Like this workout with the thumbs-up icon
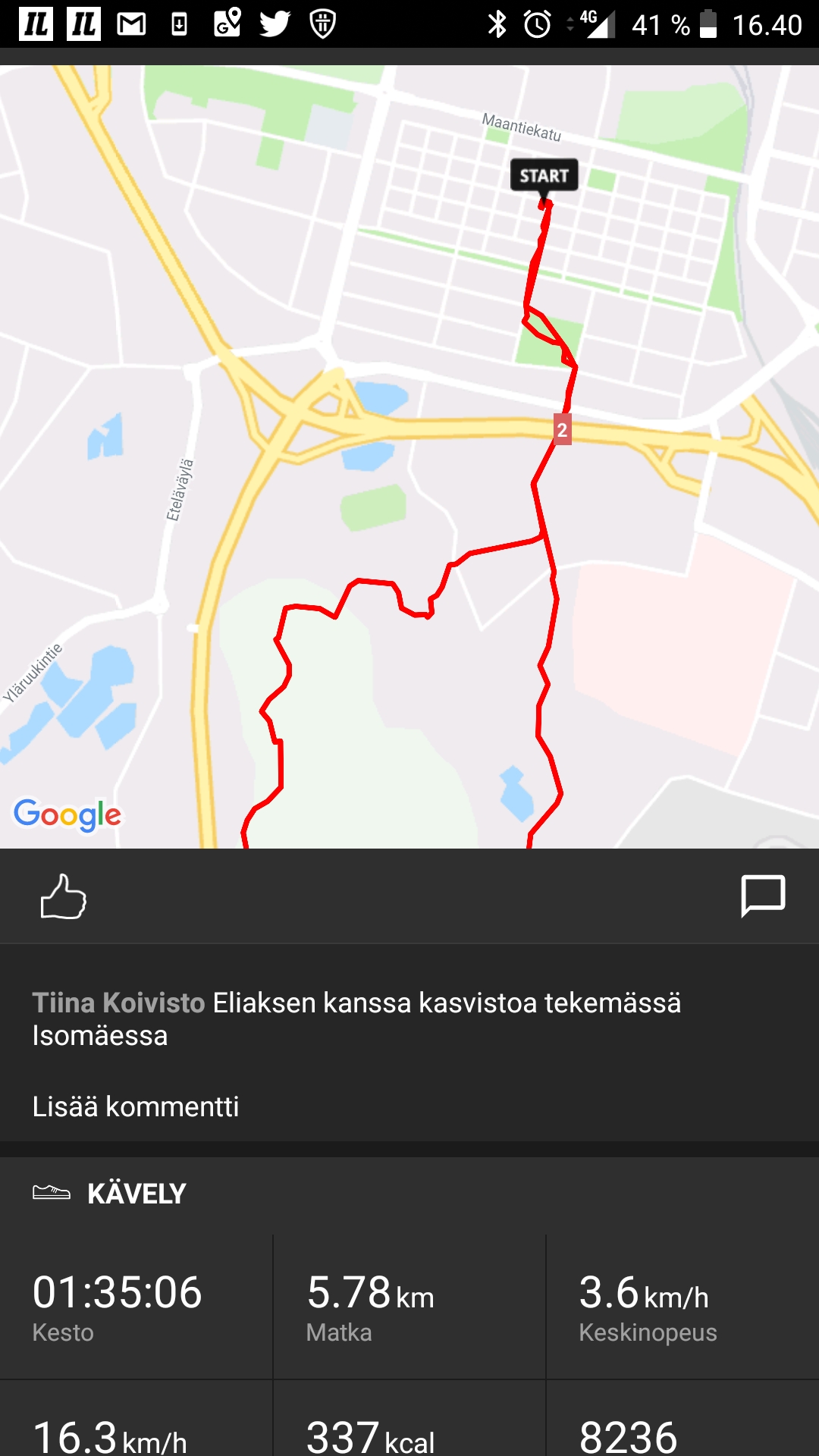 tap(64, 896)
